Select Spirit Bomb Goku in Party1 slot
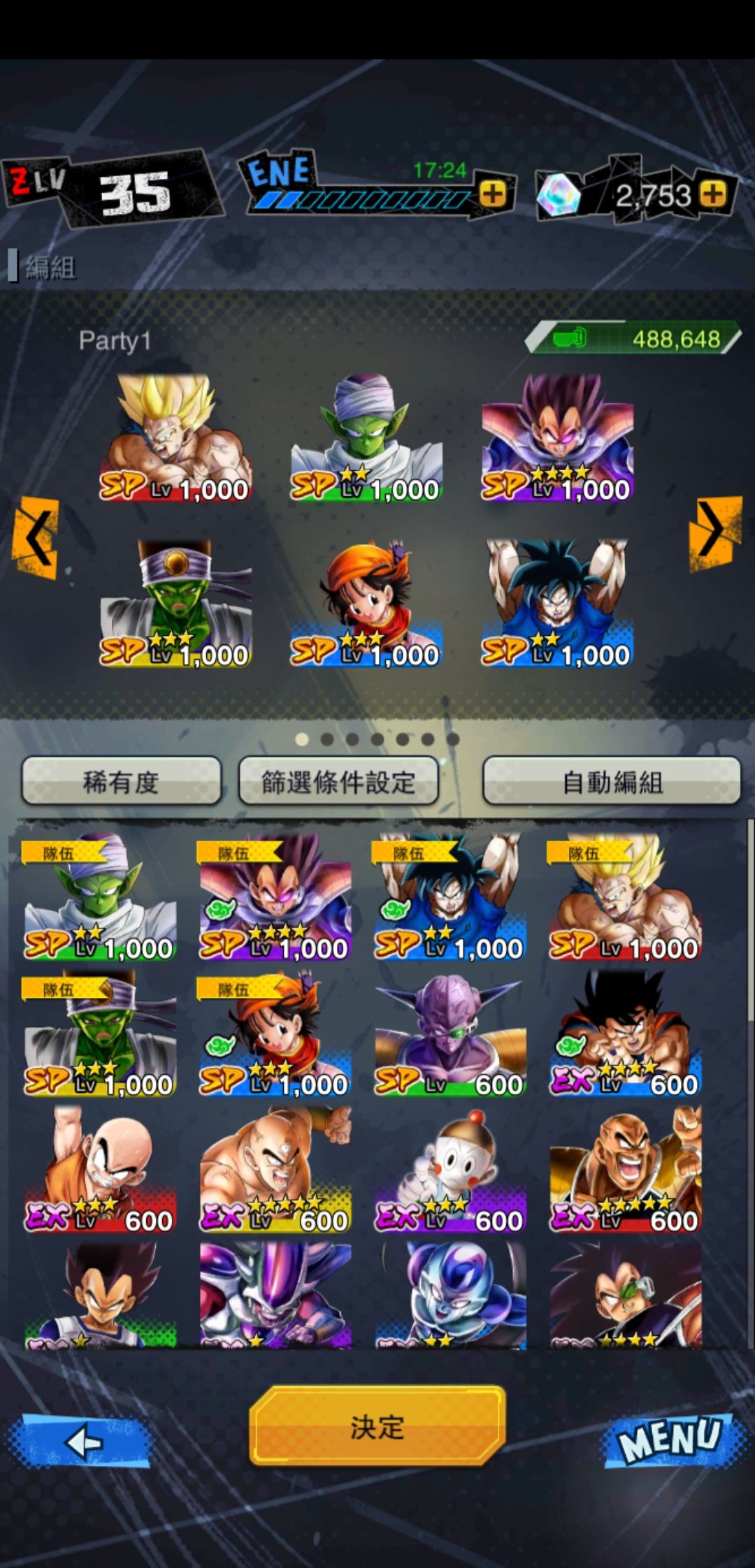The image size is (755, 1568). pos(557,603)
